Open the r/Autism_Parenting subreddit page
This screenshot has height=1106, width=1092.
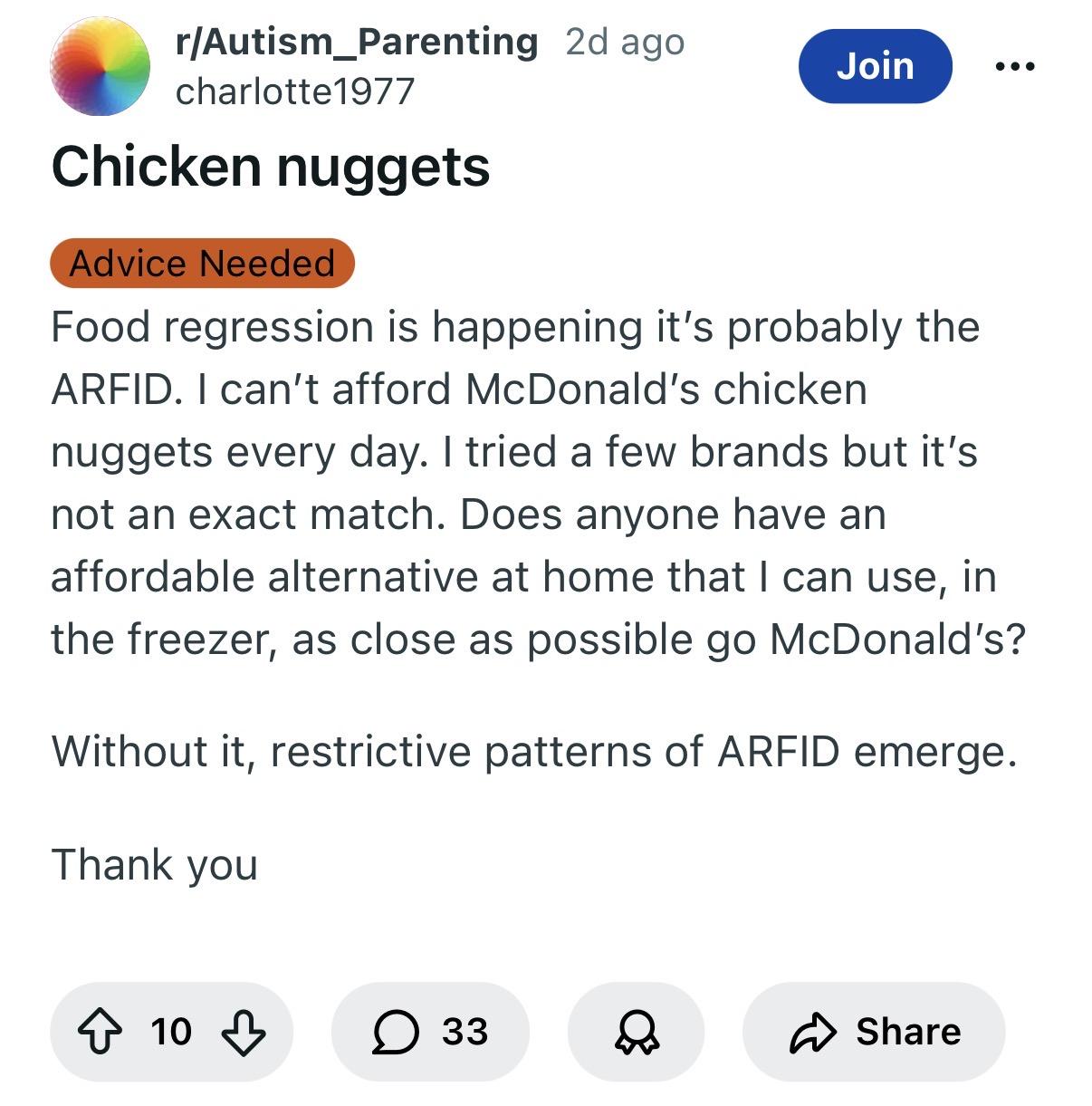pos(356,42)
